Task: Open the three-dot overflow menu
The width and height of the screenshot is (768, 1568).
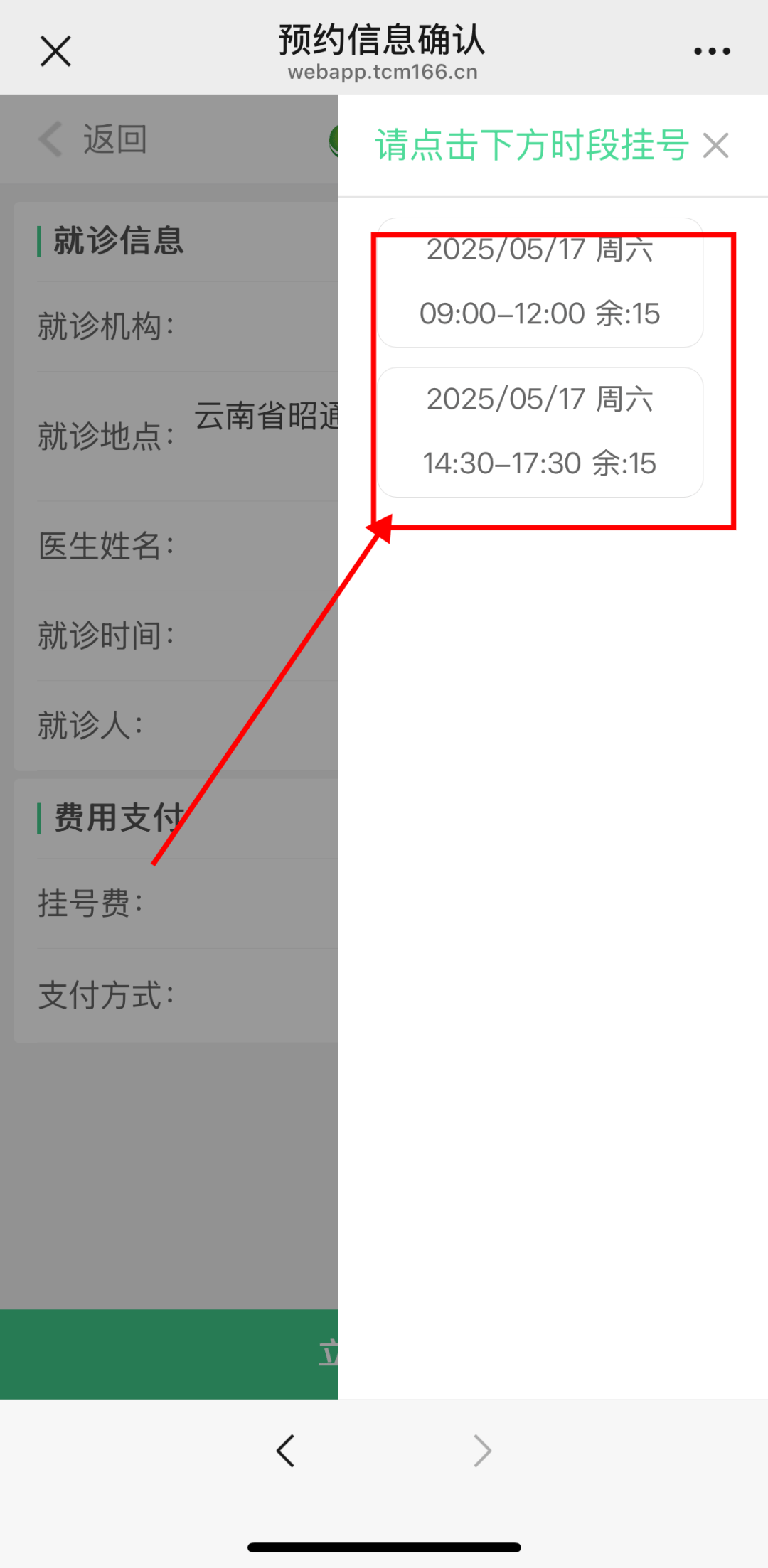Action: (712, 51)
